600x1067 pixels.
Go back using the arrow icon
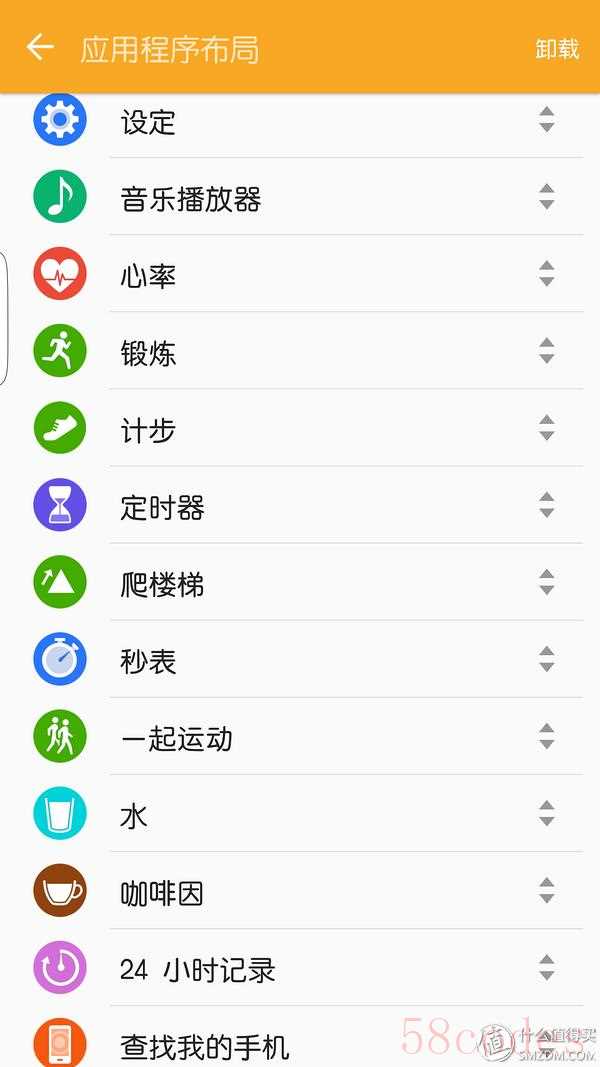[40, 47]
